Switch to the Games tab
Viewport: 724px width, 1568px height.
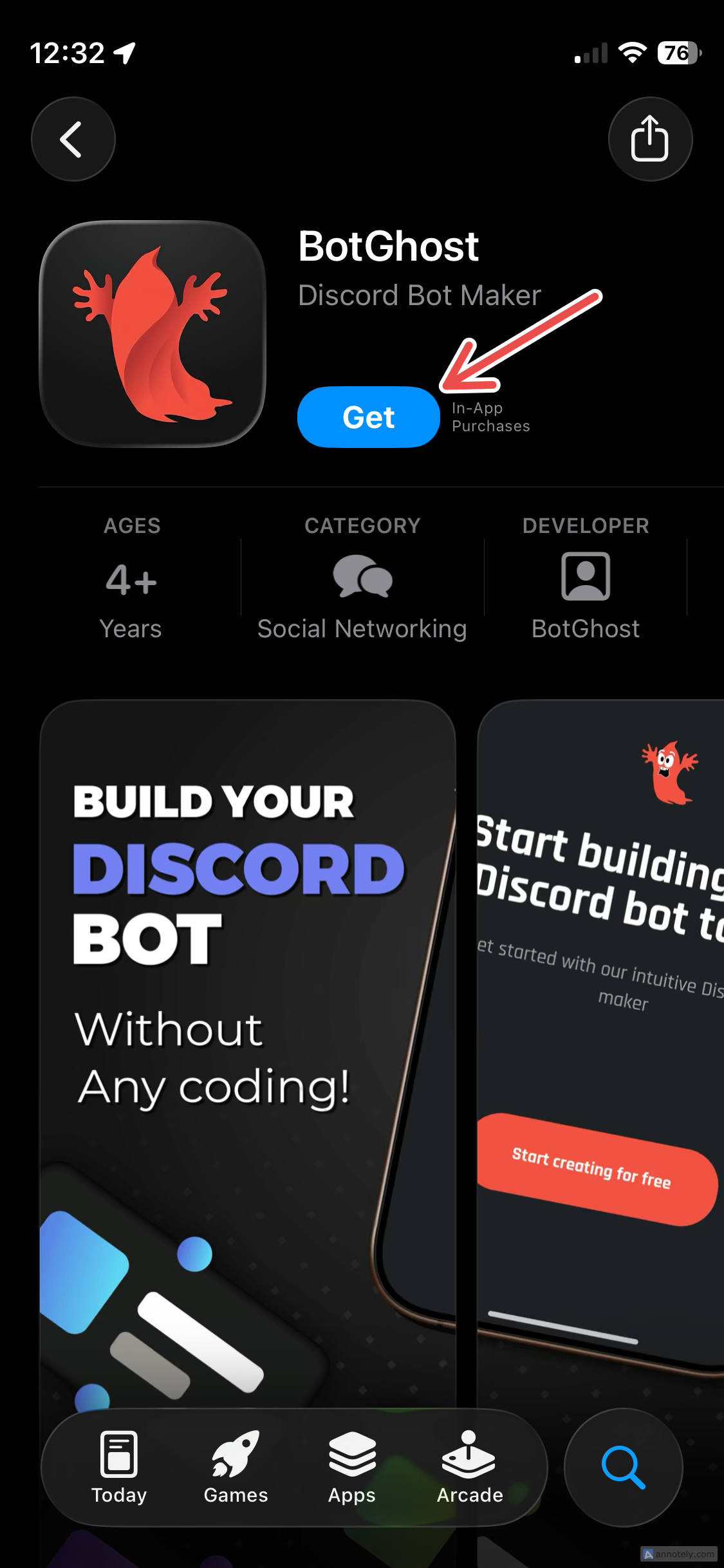point(236,1467)
